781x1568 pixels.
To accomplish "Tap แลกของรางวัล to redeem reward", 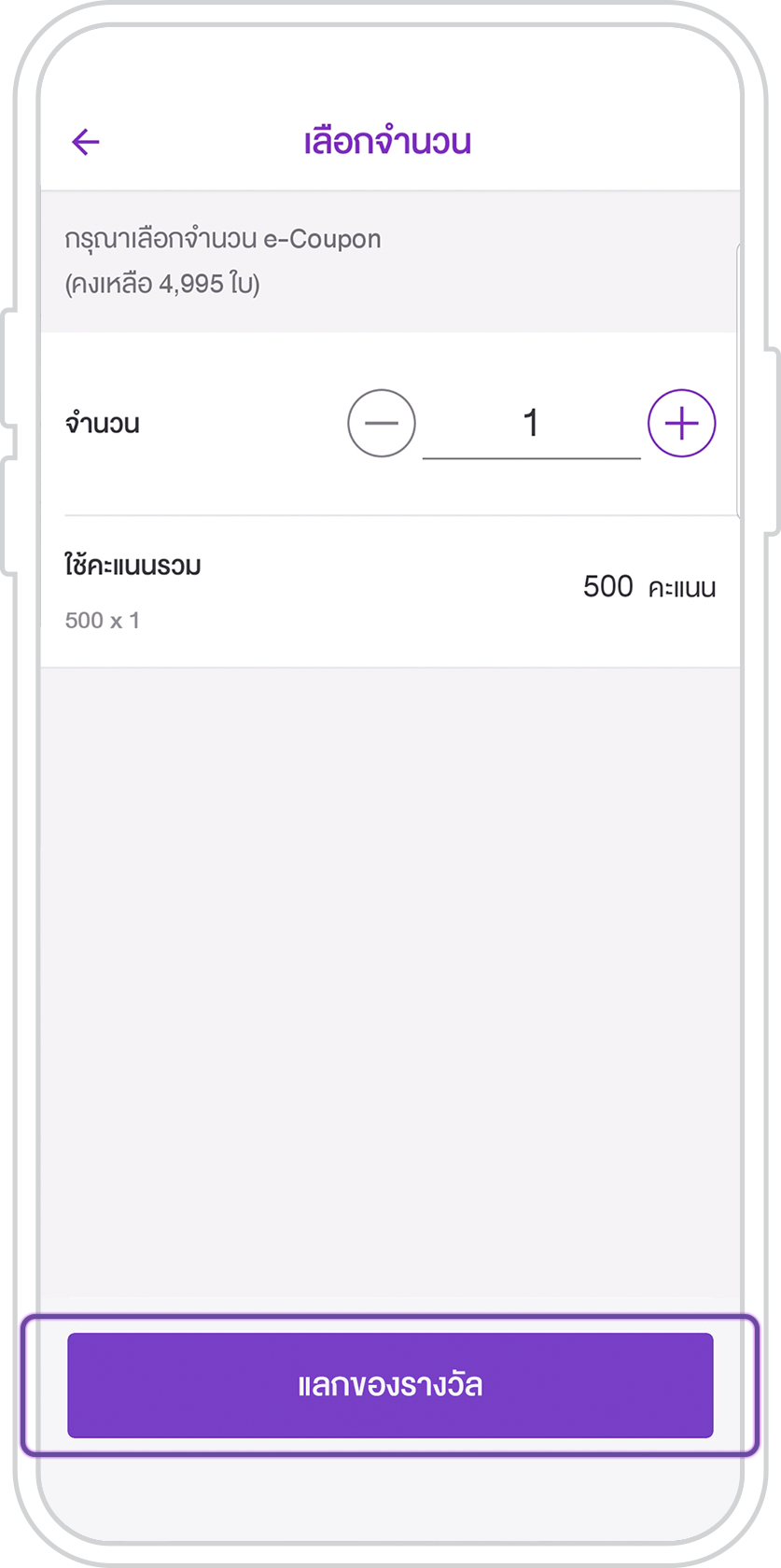I will [x=390, y=1384].
